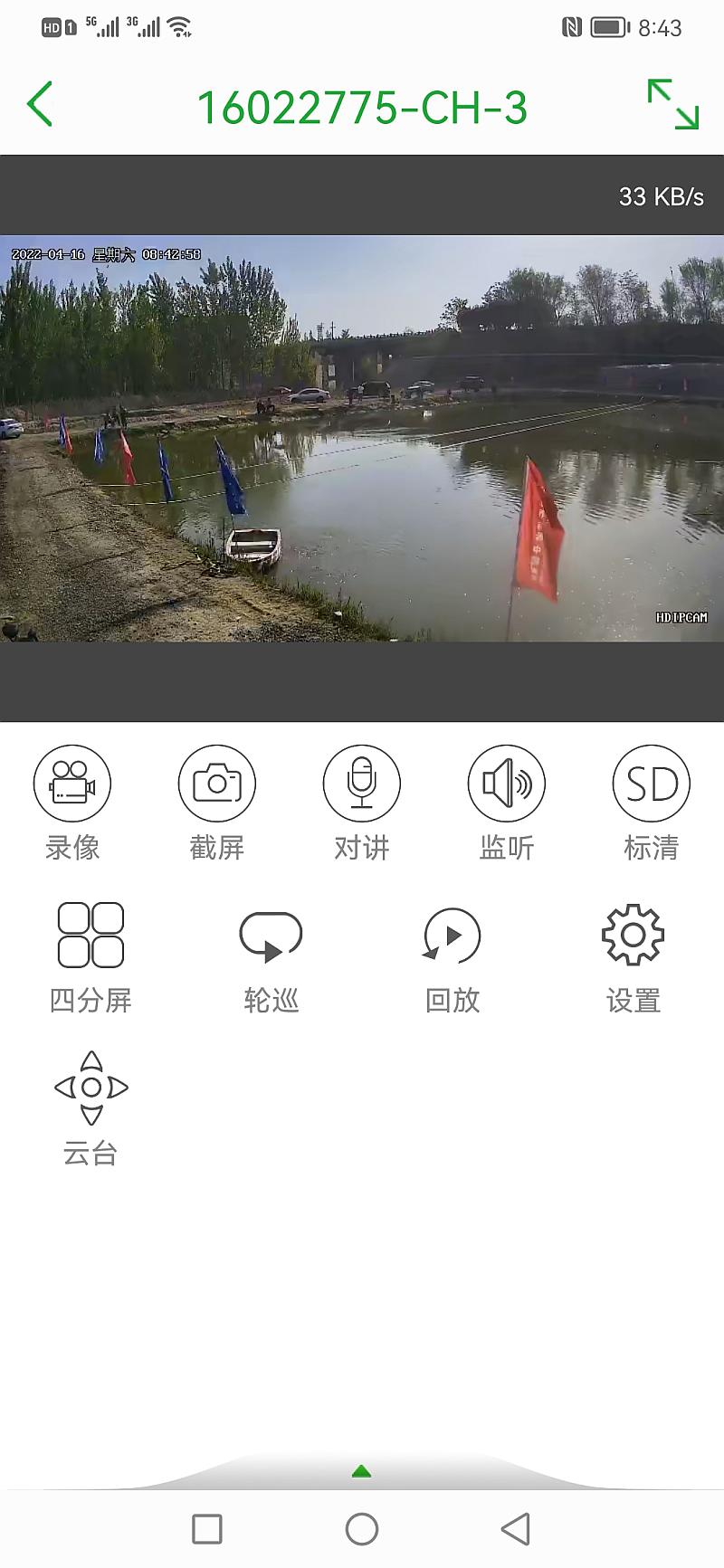Expand the green arrow bottom panel
Image resolution: width=724 pixels, height=1568 pixels.
362,1472
